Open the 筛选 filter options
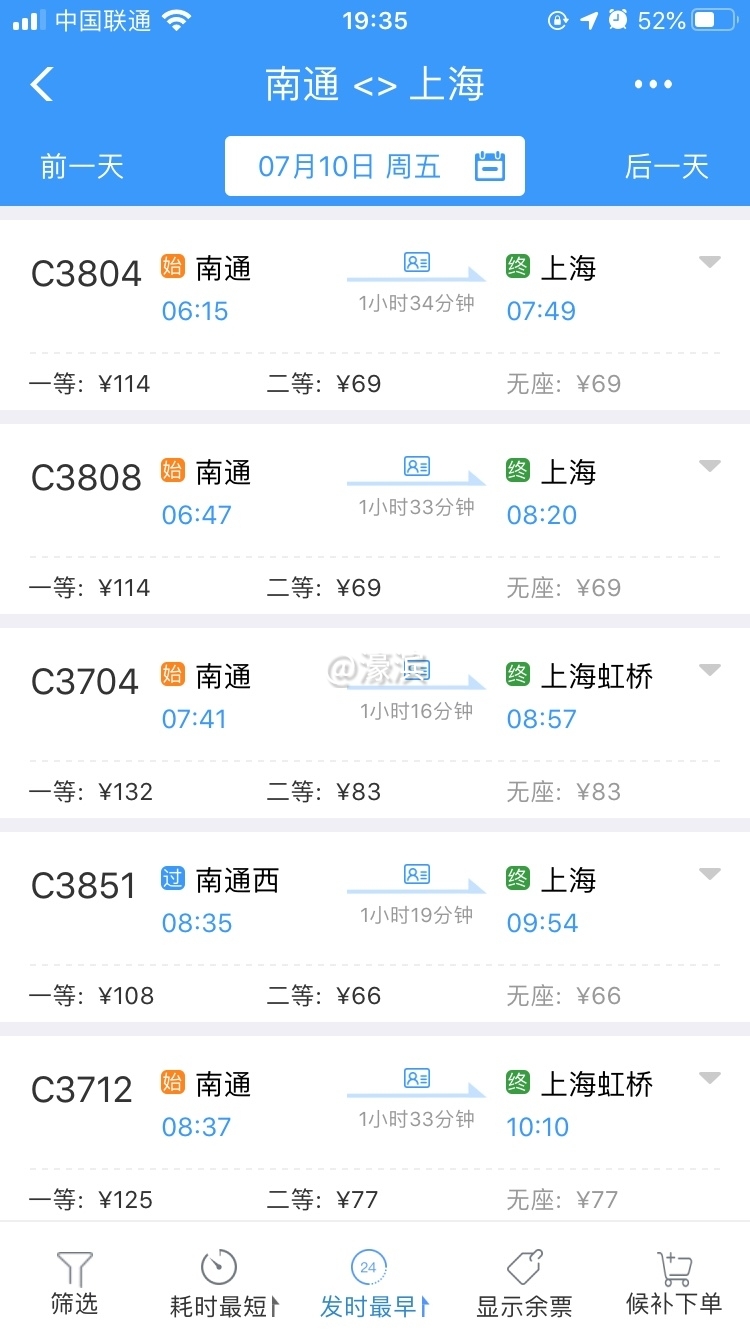The width and height of the screenshot is (750, 1334). (75, 1283)
